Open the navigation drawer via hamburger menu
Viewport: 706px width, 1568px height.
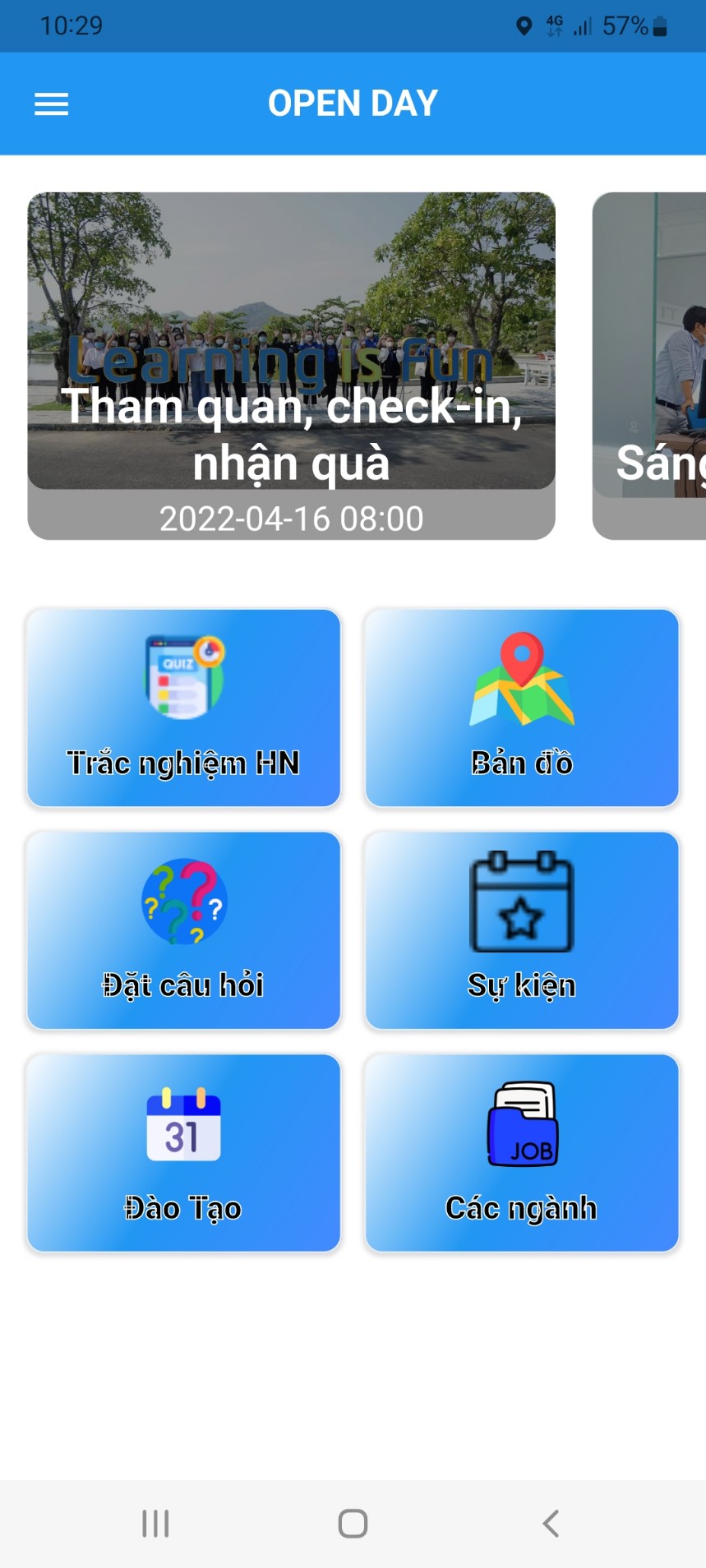coord(51,104)
